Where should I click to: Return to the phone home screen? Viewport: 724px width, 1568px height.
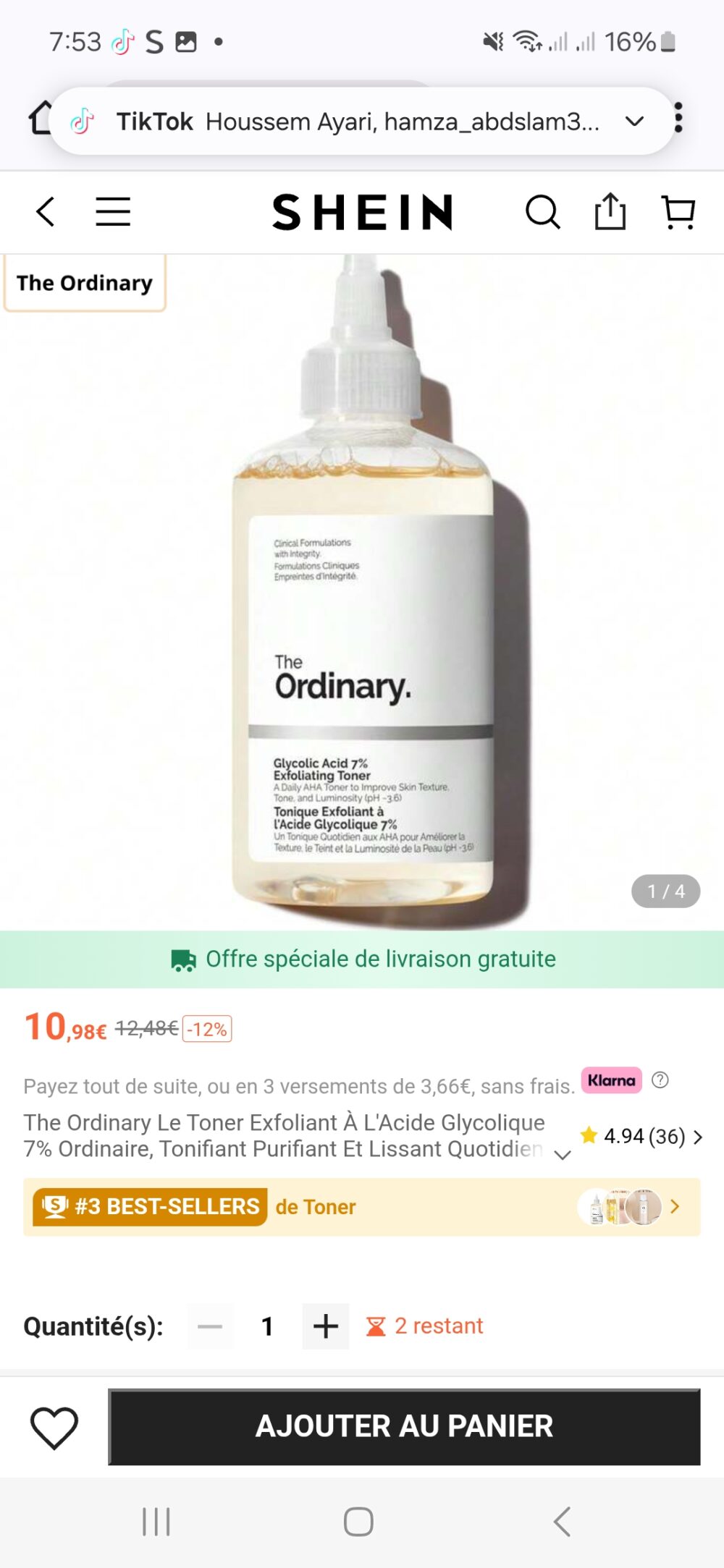tap(358, 1522)
